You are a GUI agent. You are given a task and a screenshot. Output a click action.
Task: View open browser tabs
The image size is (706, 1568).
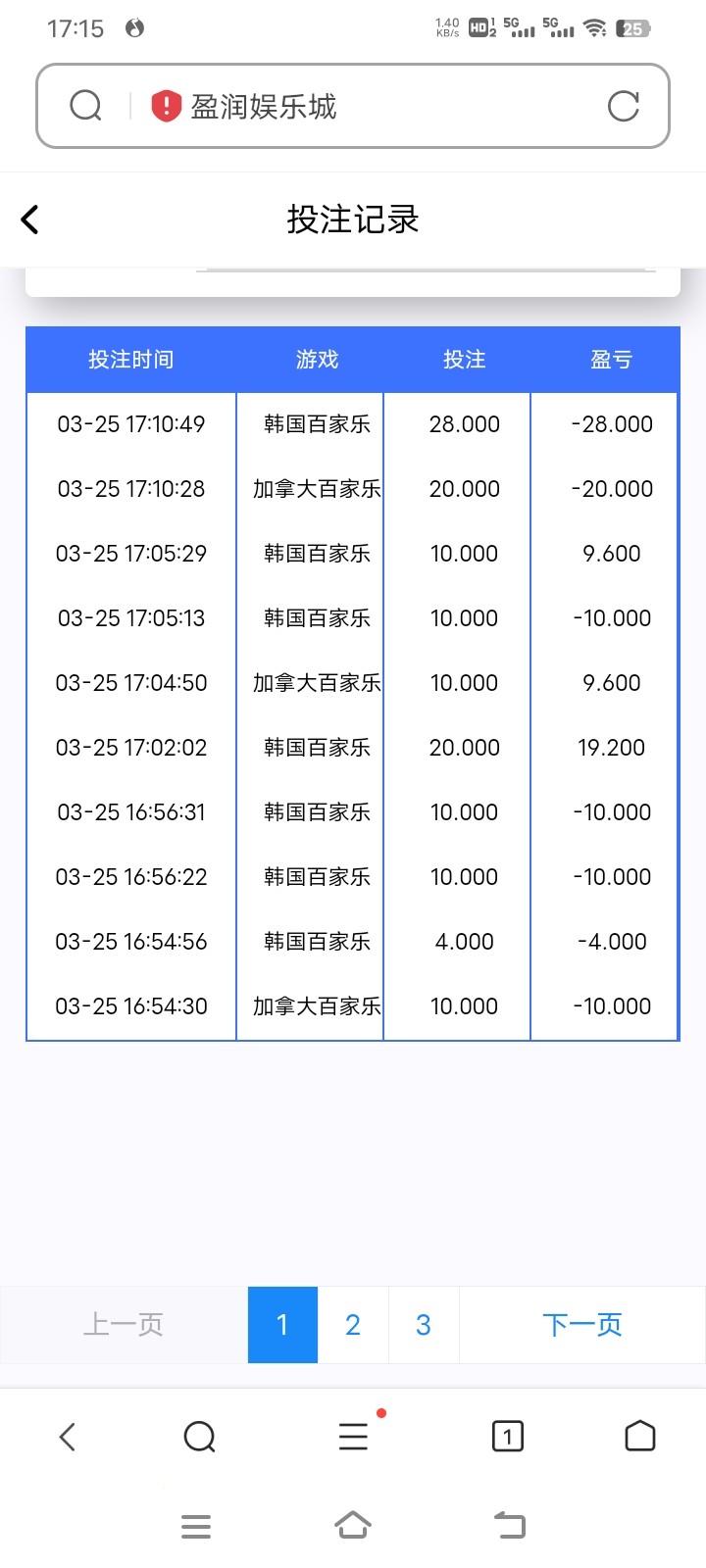pos(507,1437)
